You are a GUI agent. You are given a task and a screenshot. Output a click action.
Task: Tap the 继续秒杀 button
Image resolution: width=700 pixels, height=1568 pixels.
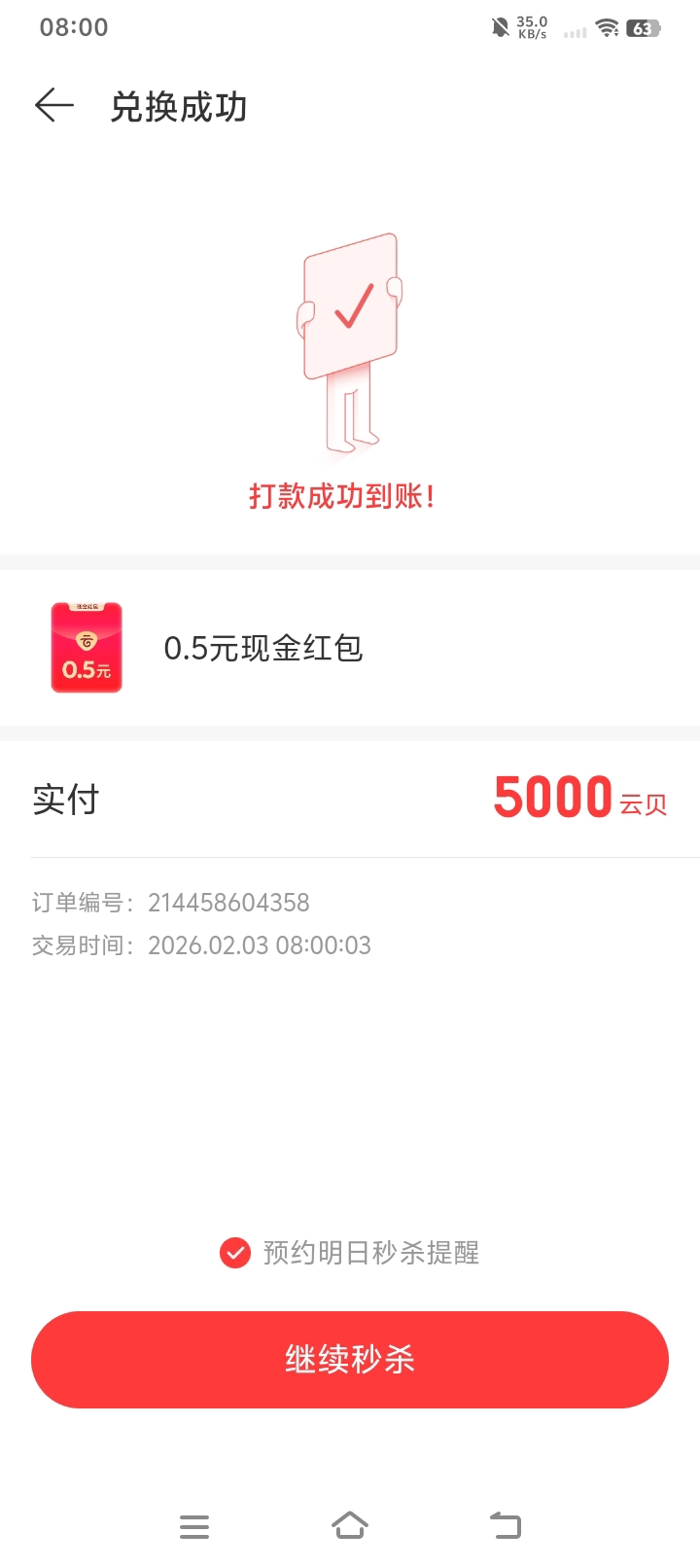pyautogui.click(x=350, y=1359)
